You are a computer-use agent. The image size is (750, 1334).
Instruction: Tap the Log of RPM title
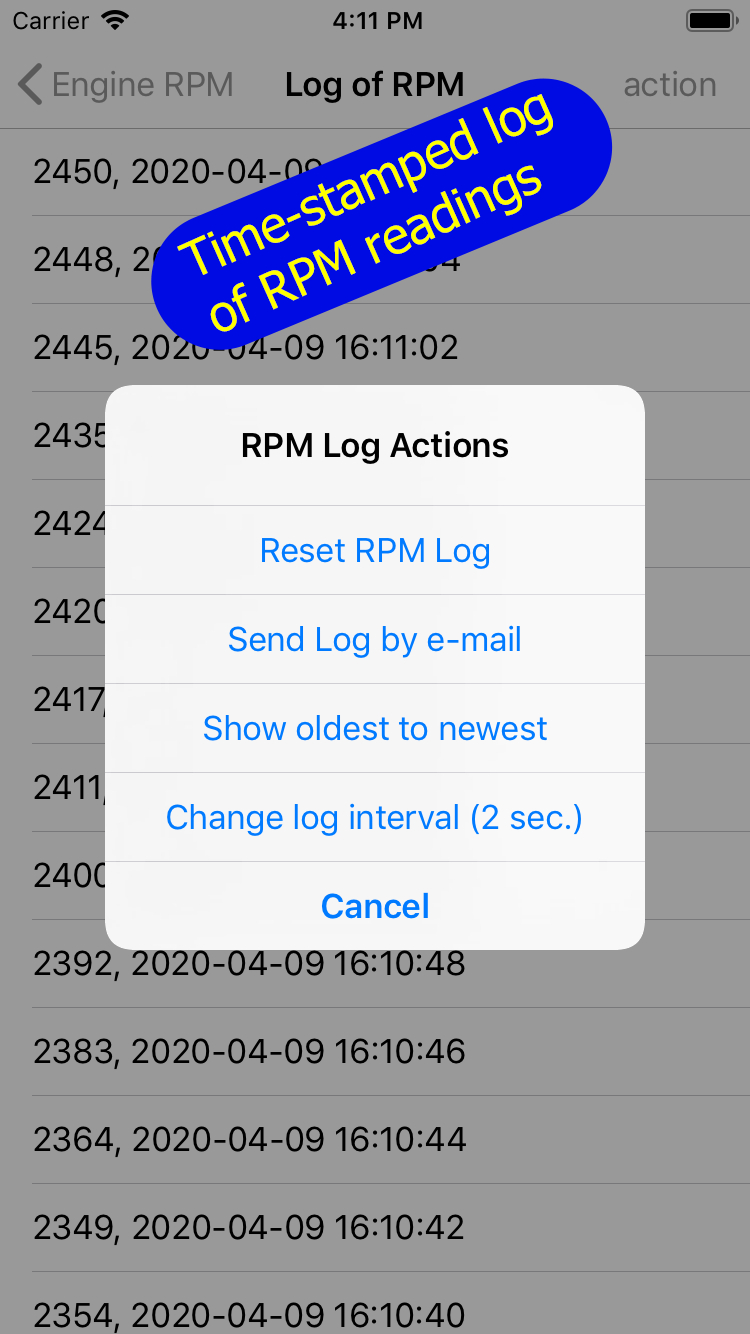(x=375, y=84)
